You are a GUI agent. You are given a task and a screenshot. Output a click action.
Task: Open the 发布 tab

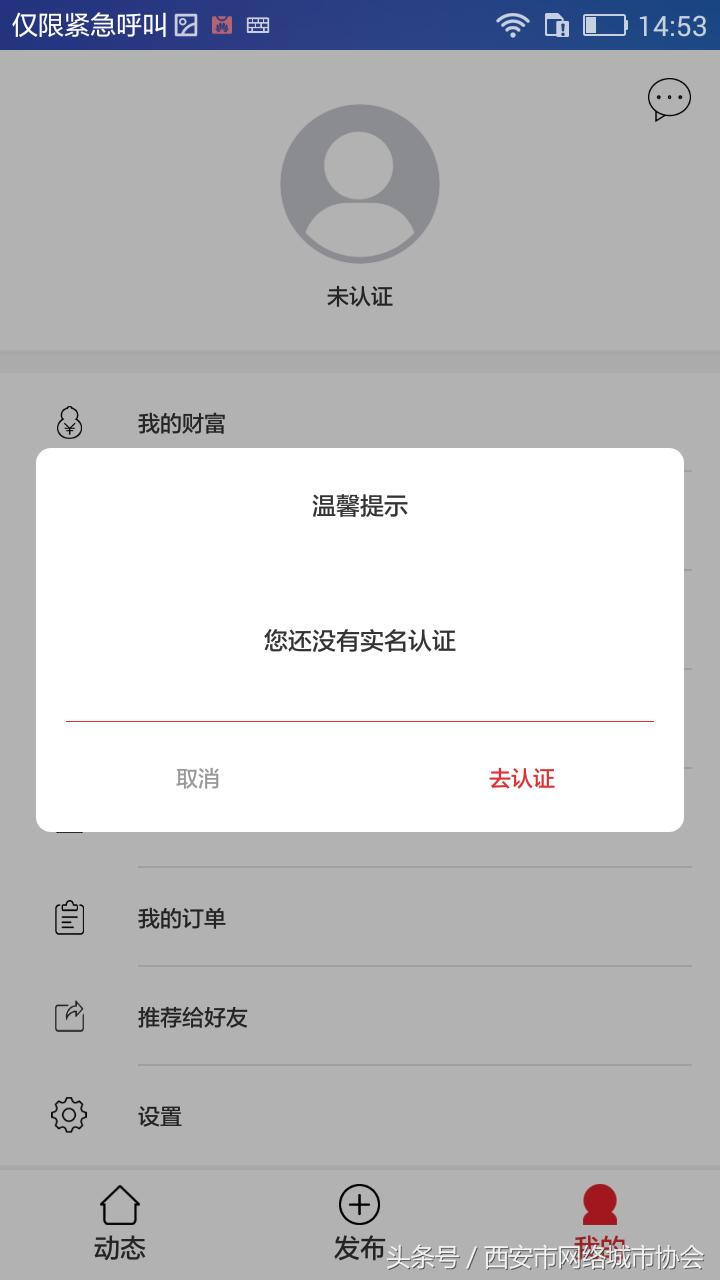[360, 1222]
